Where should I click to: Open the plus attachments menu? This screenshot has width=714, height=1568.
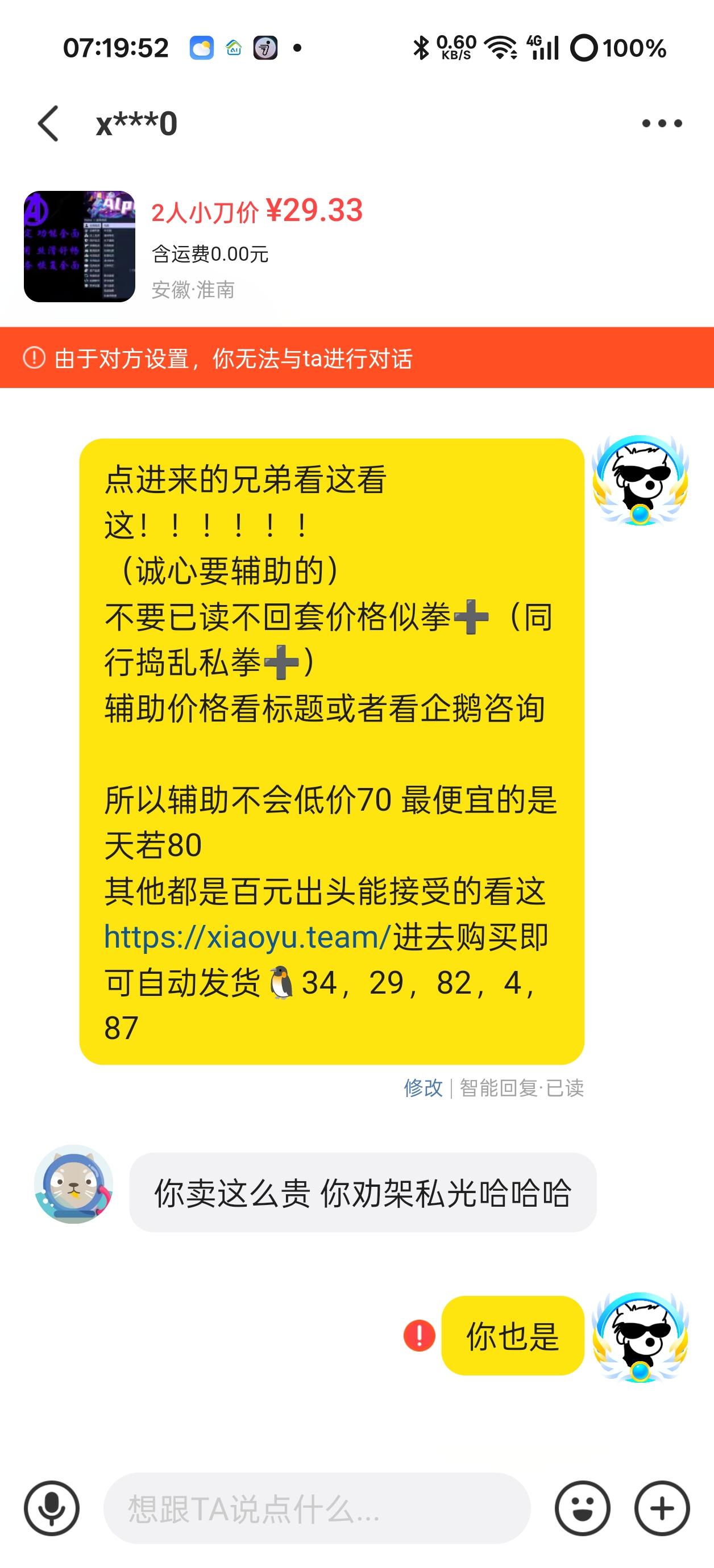662,1508
